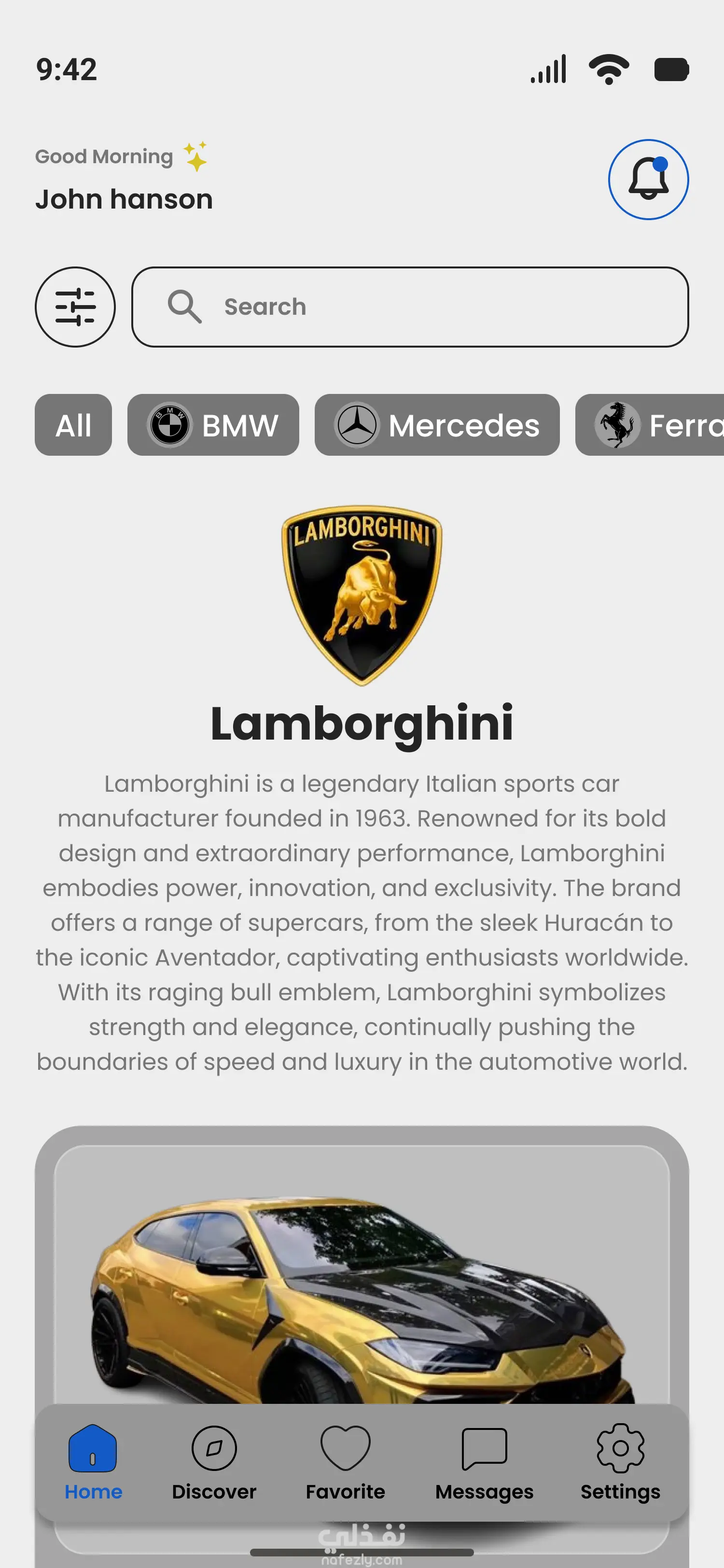The image size is (724, 1568).
Task: Open the filter options button
Action: click(75, 307)
